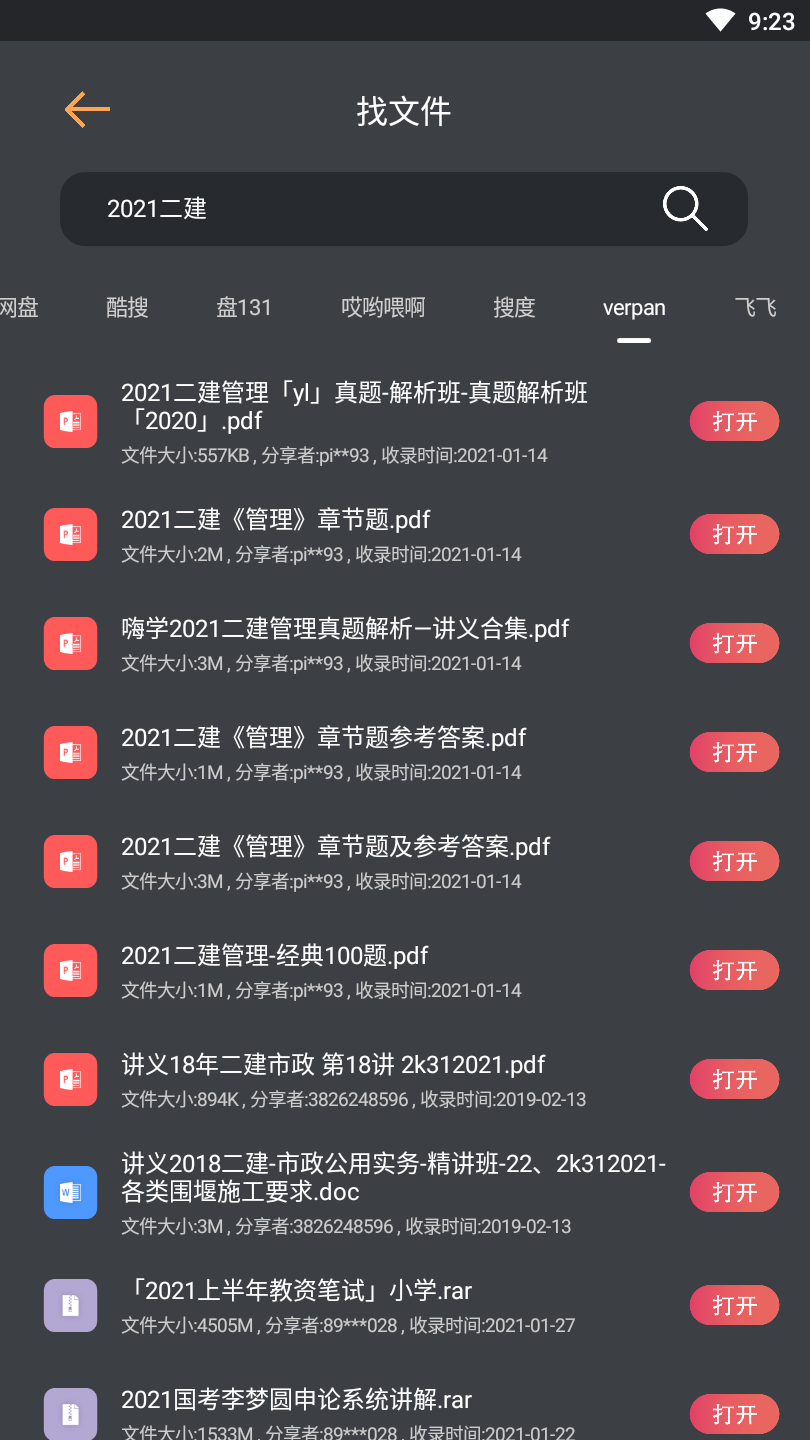Open 各类围堰施工要求.doc with 打开 button
This screenshot has height=1440, width=810.
click(734, 1193)
